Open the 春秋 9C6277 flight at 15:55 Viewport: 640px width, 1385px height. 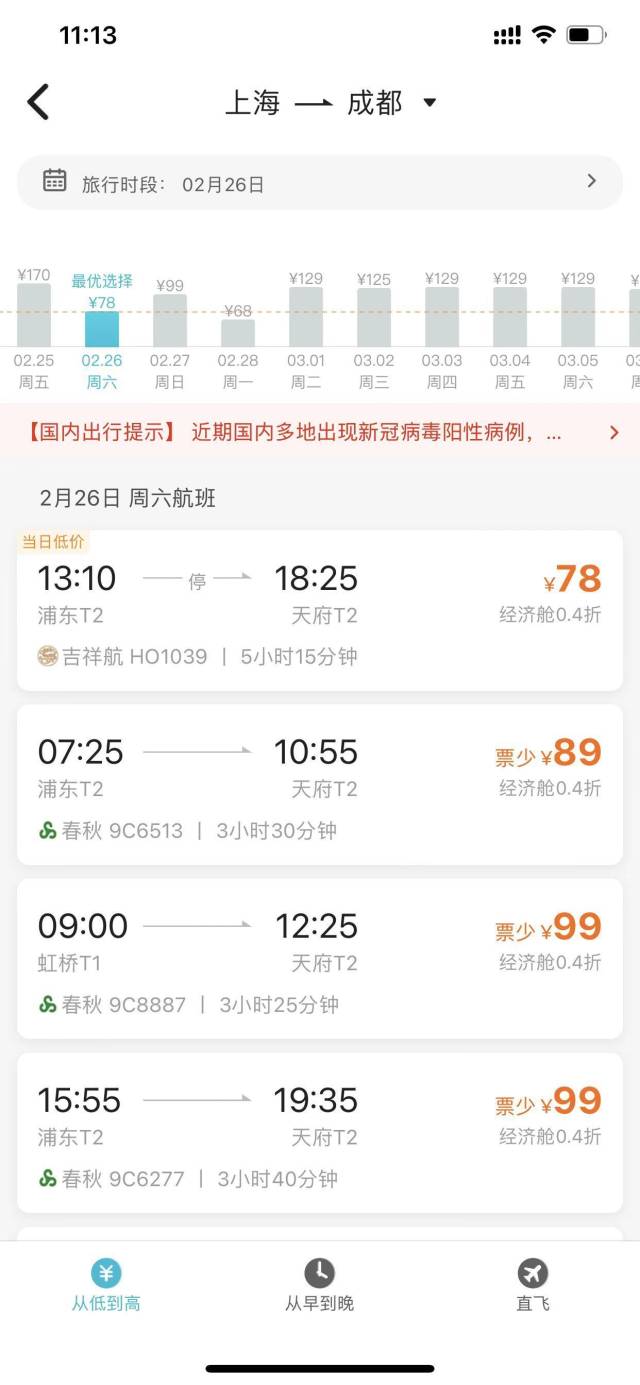pos(320,1133)
